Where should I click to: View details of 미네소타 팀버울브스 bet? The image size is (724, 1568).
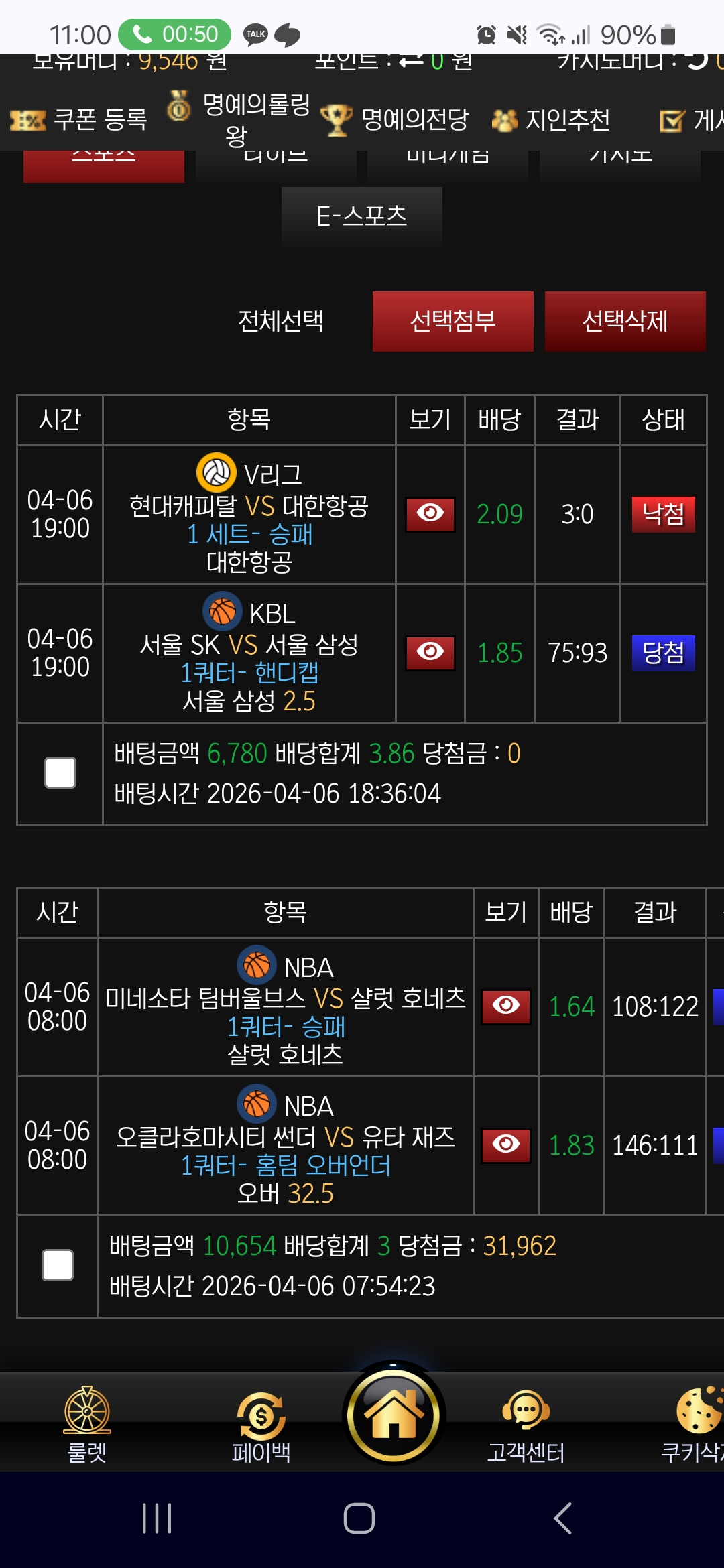pos(506,1006)
